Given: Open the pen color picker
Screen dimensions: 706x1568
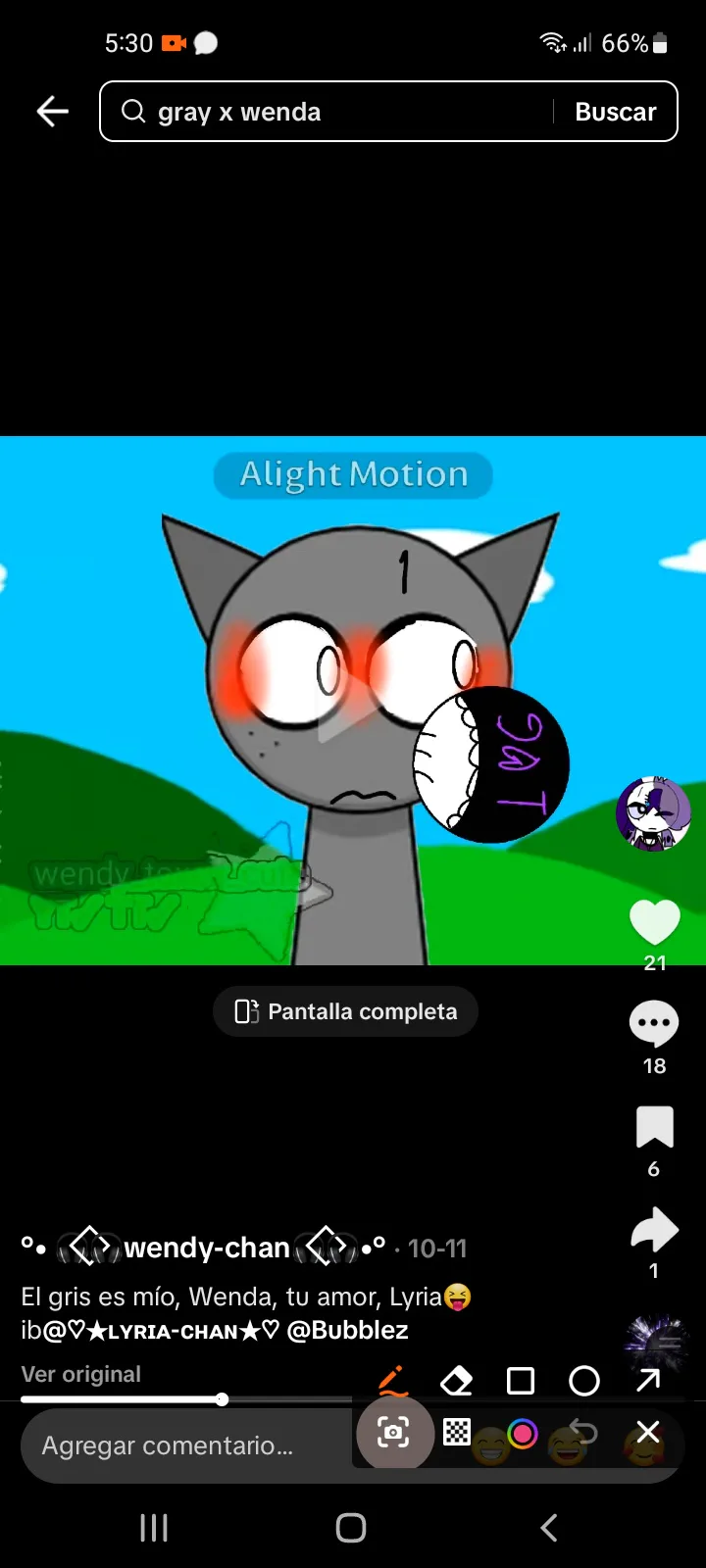Looking at the screenshot, I should point(523,1434).
